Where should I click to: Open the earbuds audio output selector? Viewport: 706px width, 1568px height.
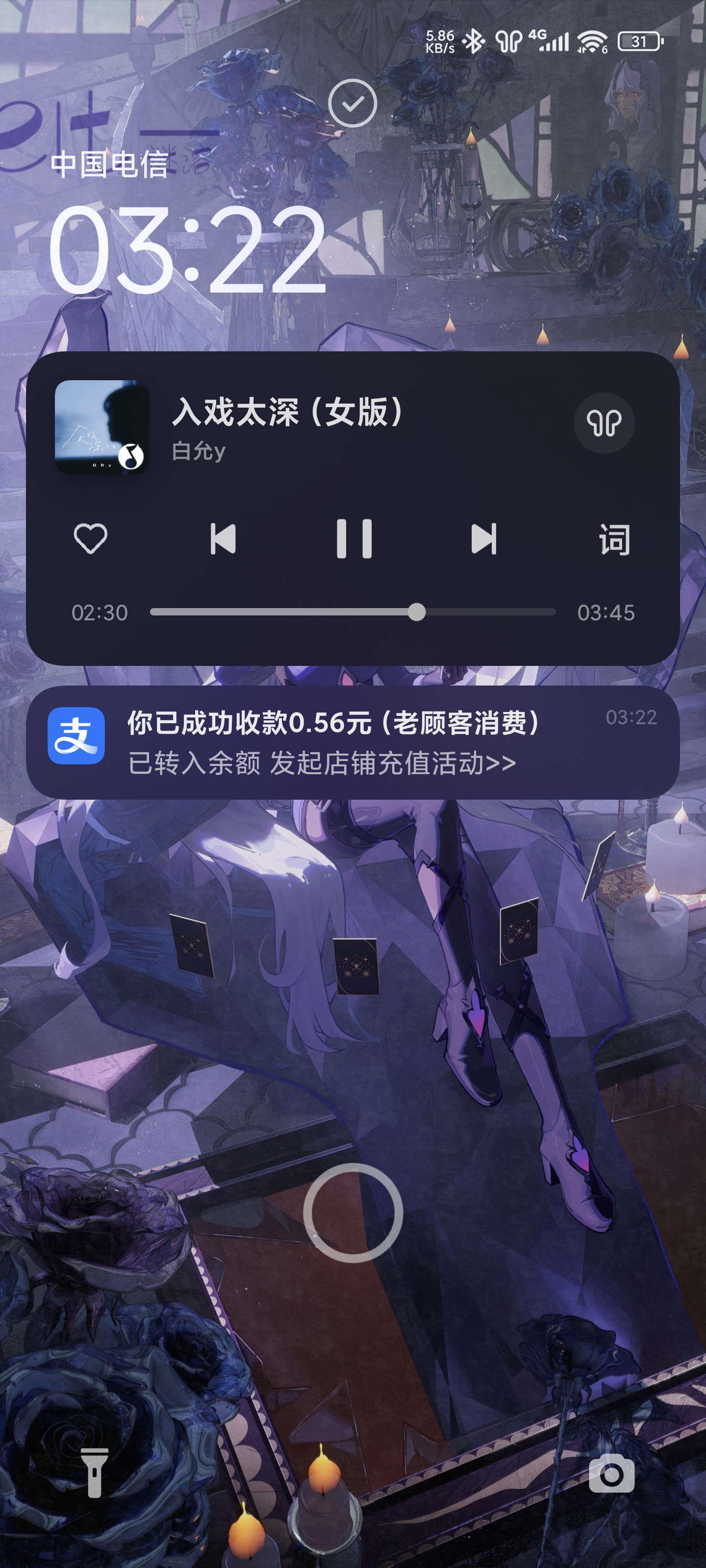604,423
